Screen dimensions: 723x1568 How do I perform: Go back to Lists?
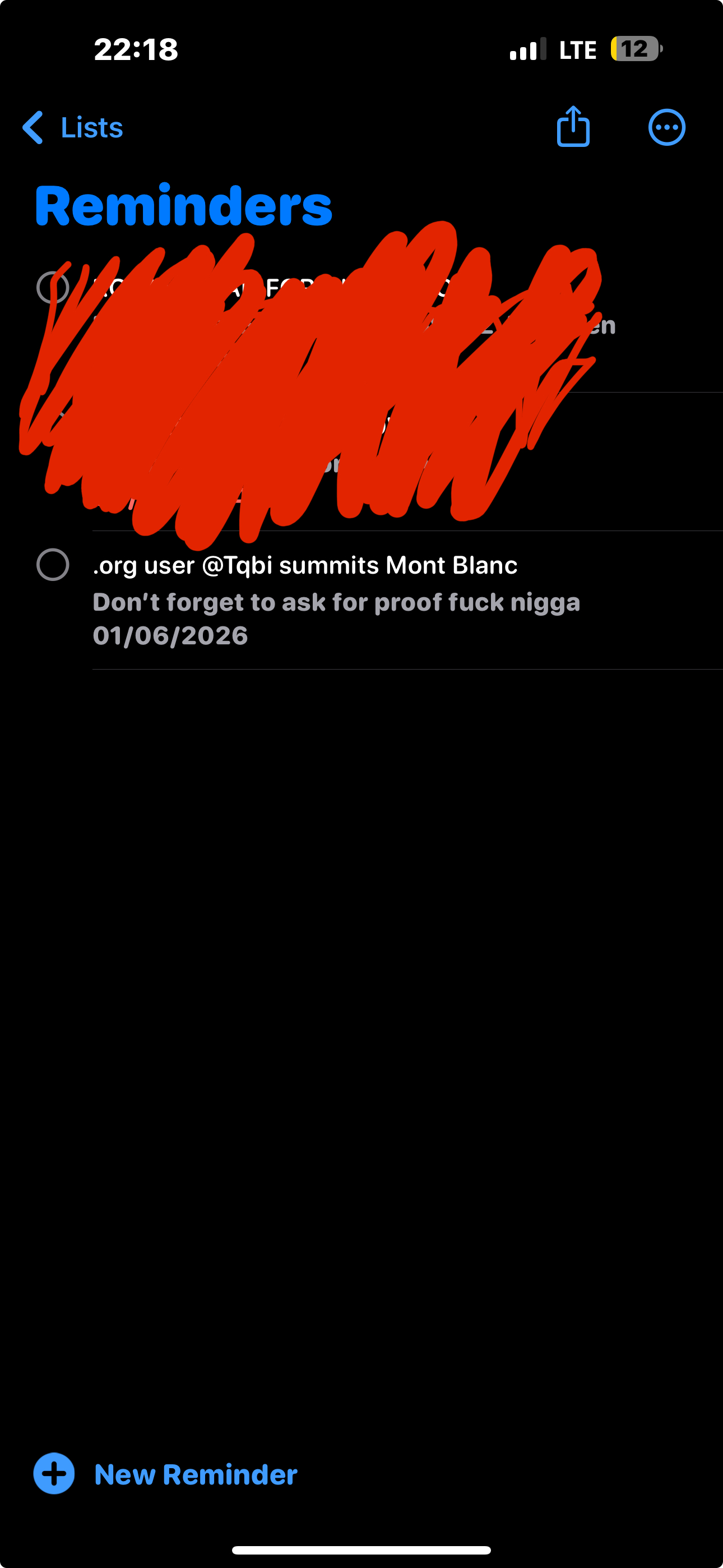[73, 128]
